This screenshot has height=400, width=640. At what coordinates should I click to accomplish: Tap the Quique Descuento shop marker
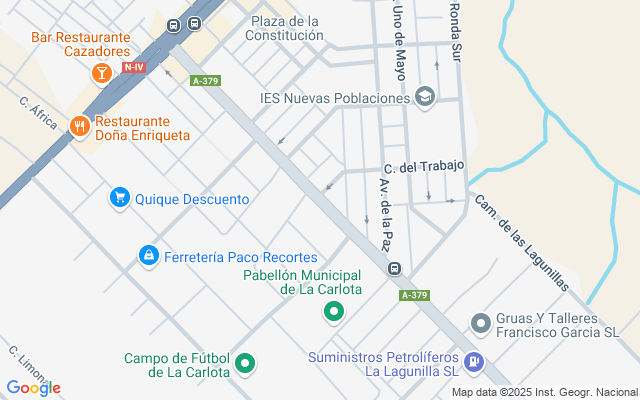(120, 198)
